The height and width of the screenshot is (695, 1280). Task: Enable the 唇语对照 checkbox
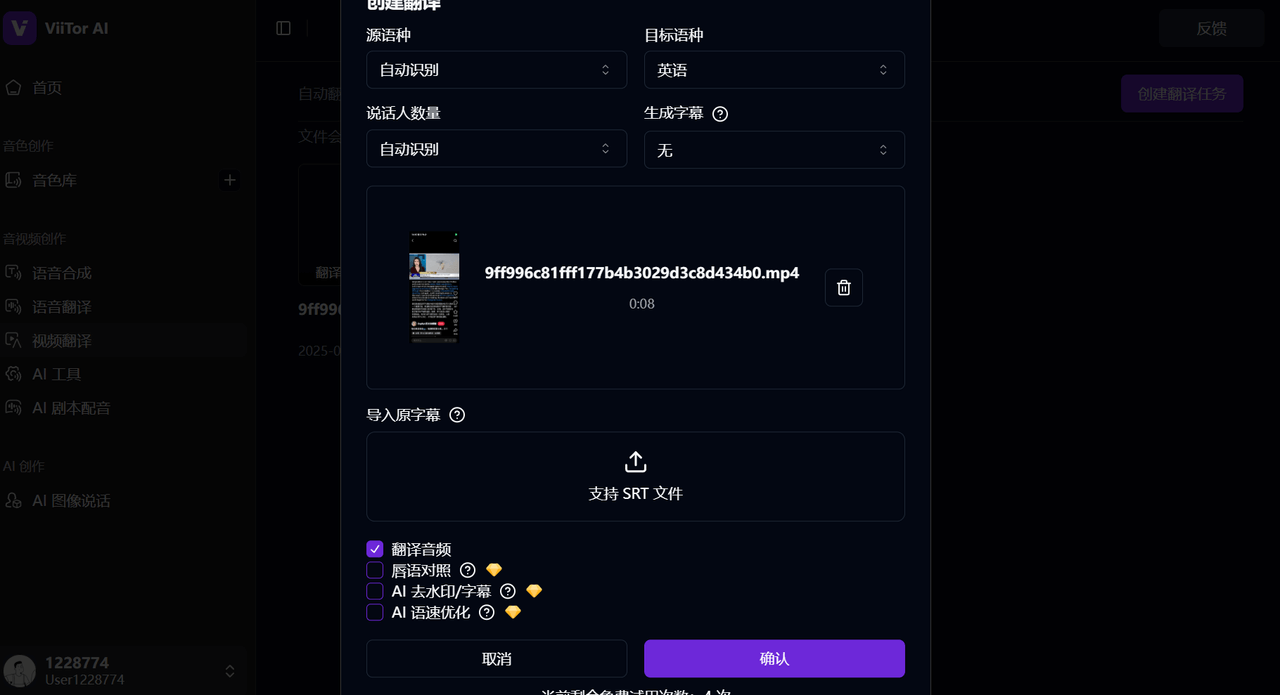[x=375, y=570]
